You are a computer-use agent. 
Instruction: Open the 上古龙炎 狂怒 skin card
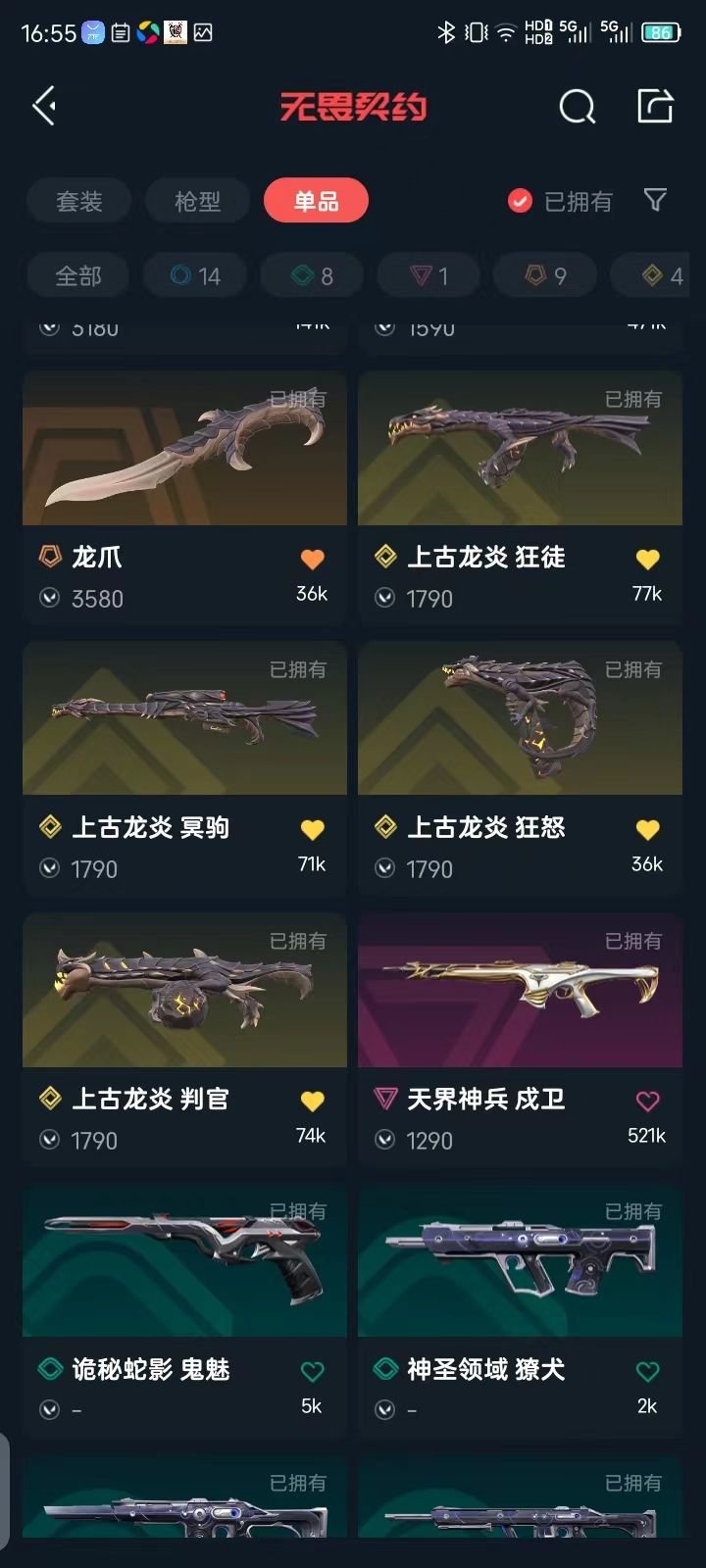(x=520, y=767)
